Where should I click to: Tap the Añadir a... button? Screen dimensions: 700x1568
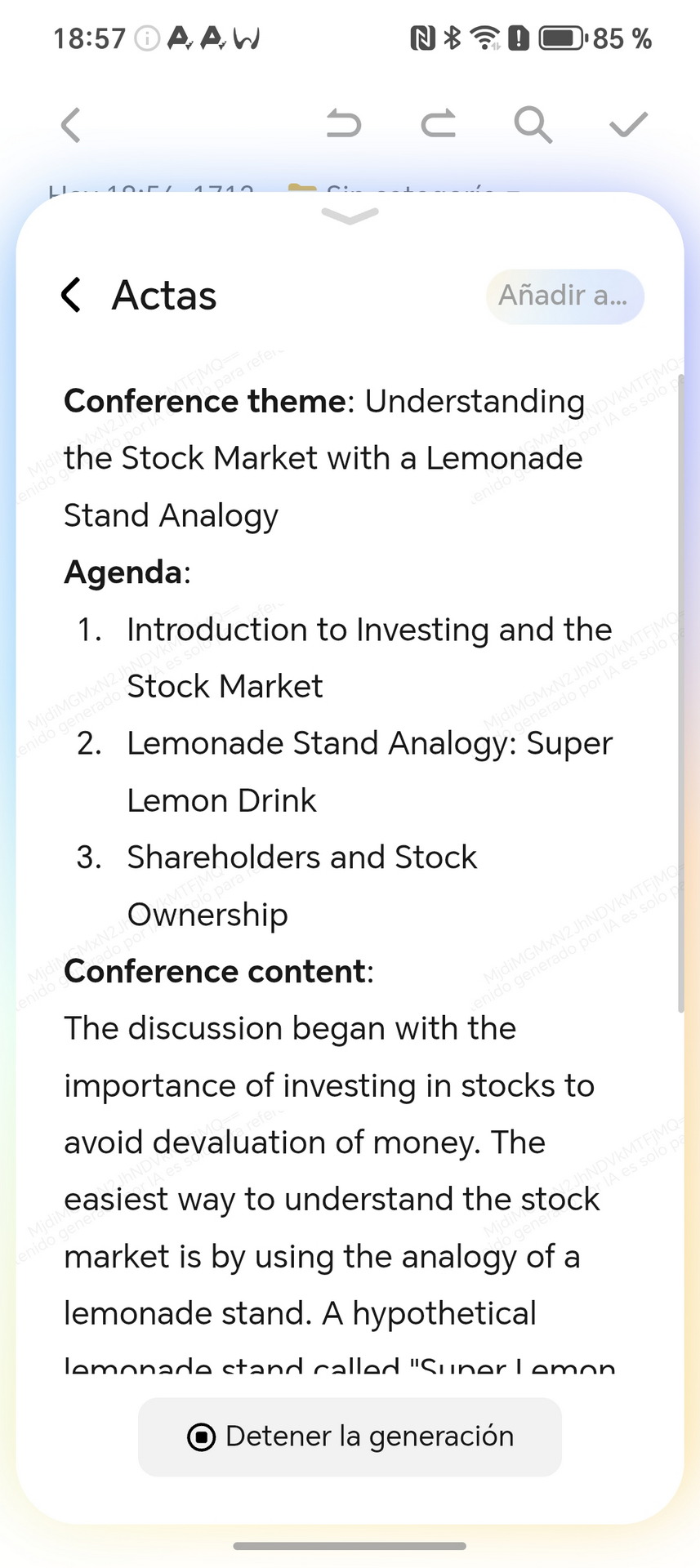coord(565,296)
